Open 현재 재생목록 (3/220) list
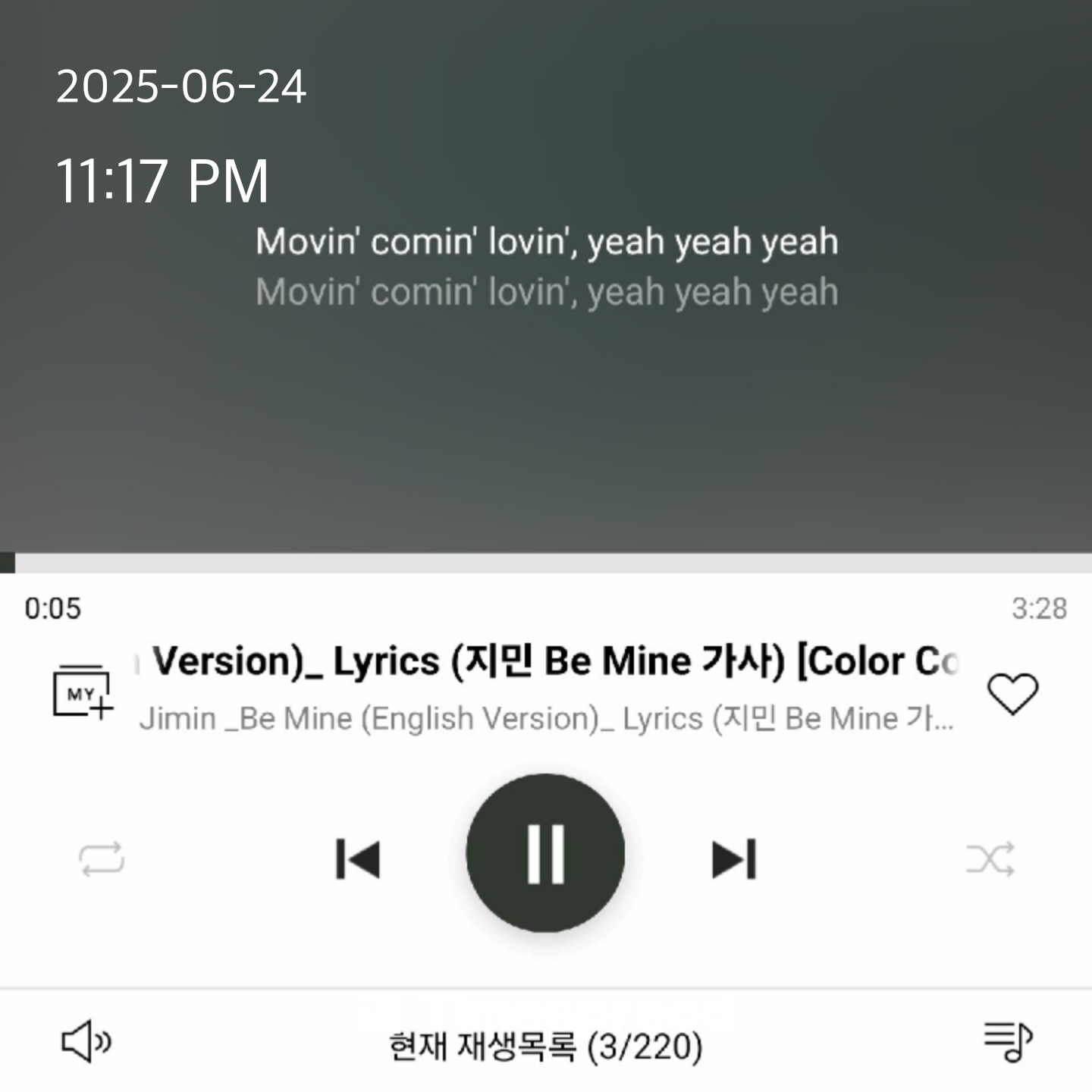 545,1046
